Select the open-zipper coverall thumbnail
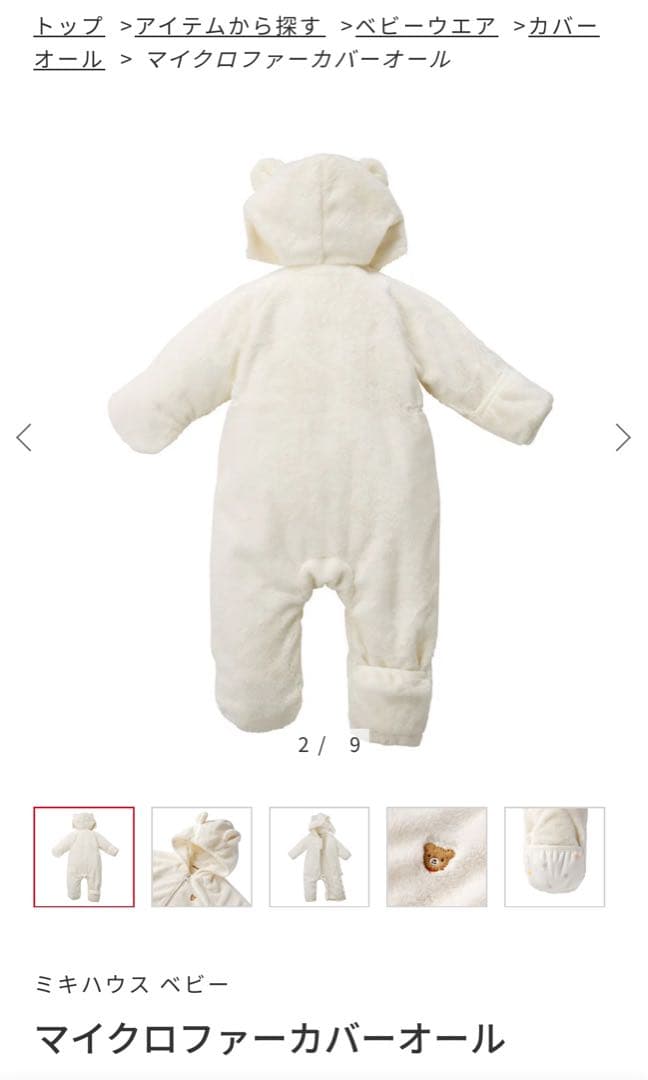Image resolution: width=648 pixels, height=1080 pixels. [319, 857]
